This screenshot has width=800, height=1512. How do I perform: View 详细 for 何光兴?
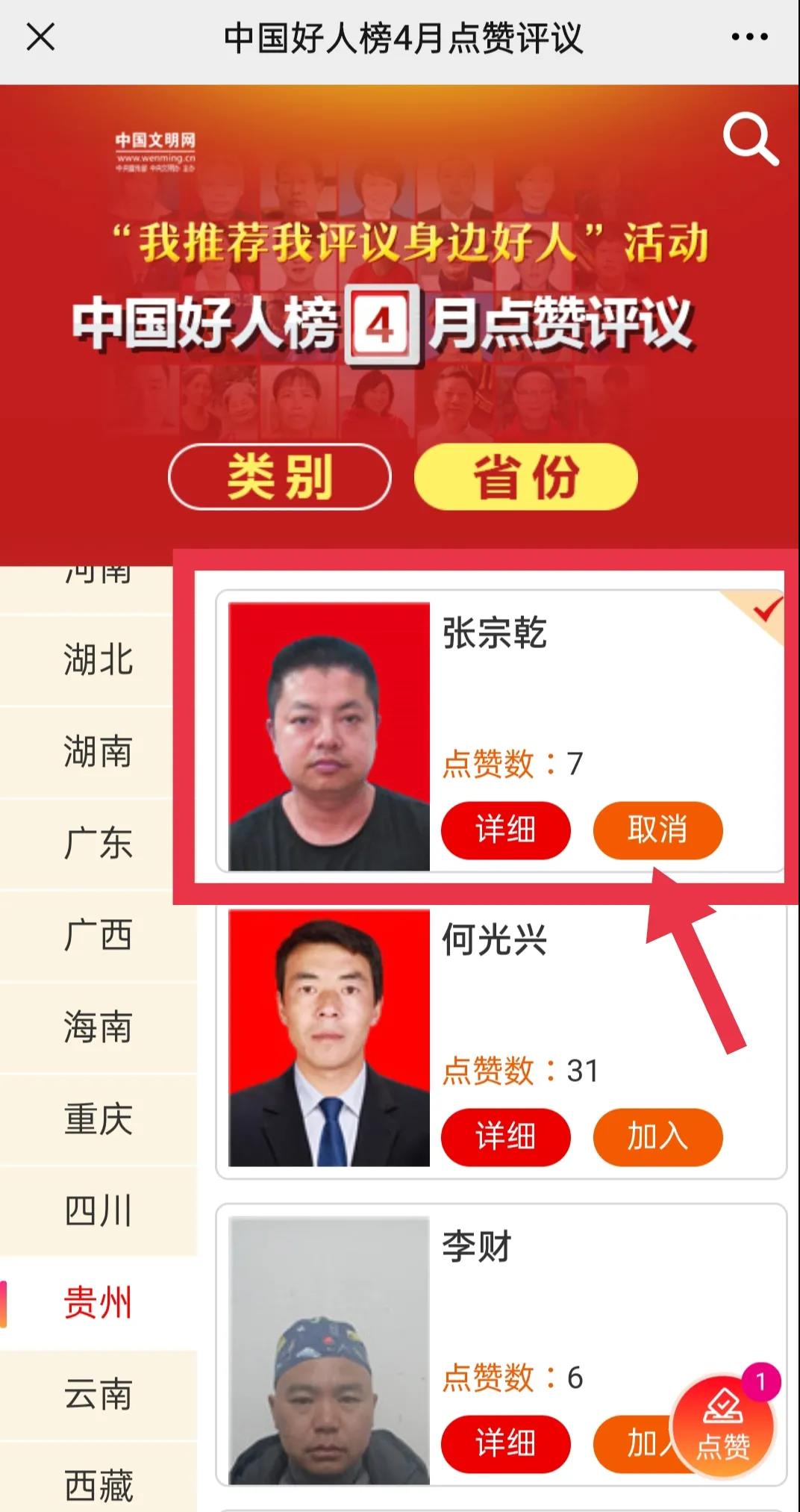(505, 1136)
